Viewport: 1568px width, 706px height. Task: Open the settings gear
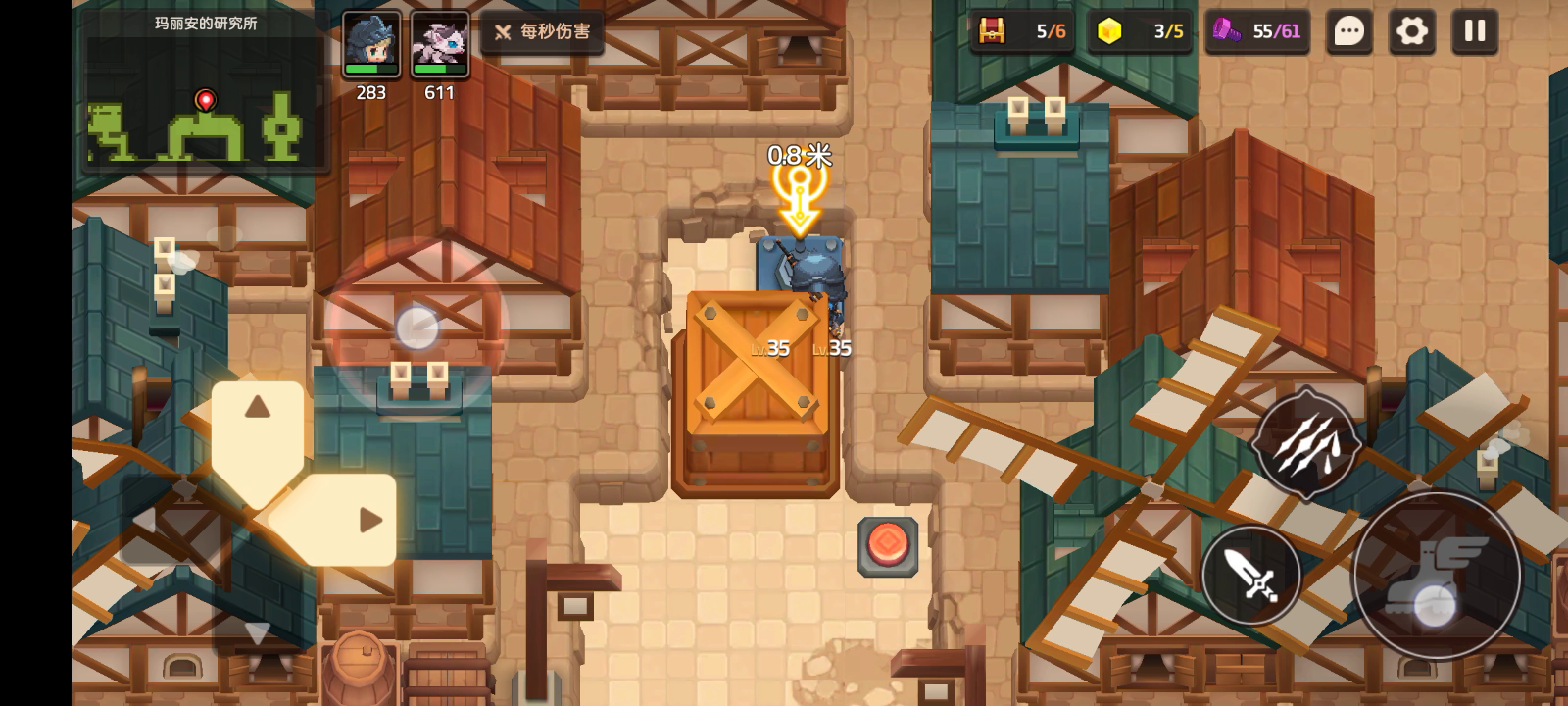[1412, 31]
